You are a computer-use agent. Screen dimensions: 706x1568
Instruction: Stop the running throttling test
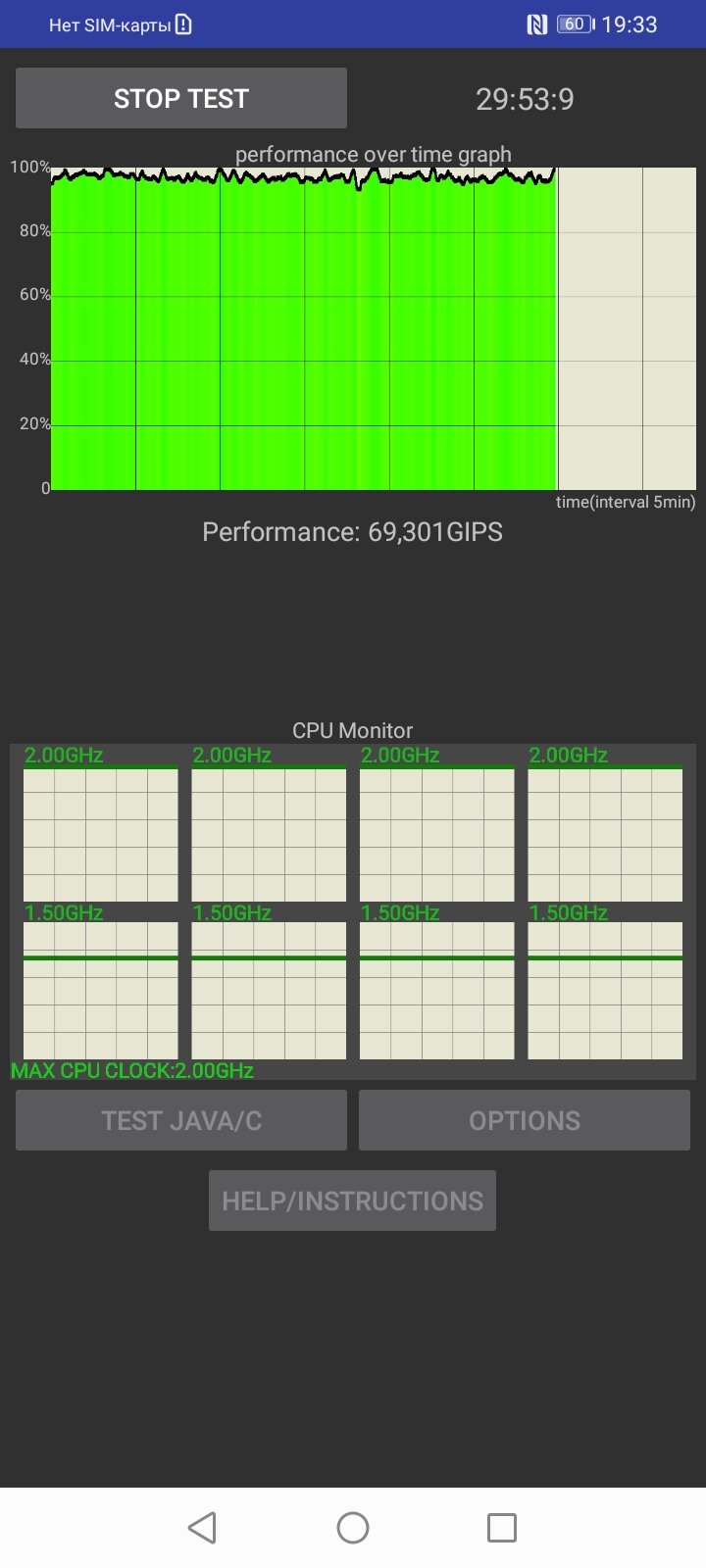click(181, 98)
